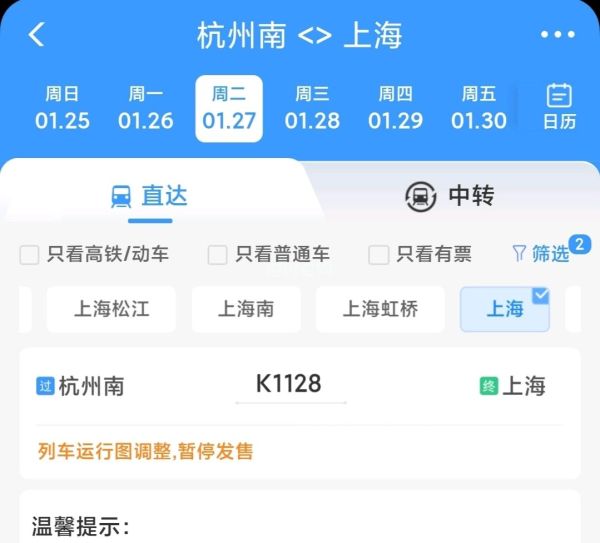Open the 筛选 filter options
This screenshot has height=543, width=600.
541,254
